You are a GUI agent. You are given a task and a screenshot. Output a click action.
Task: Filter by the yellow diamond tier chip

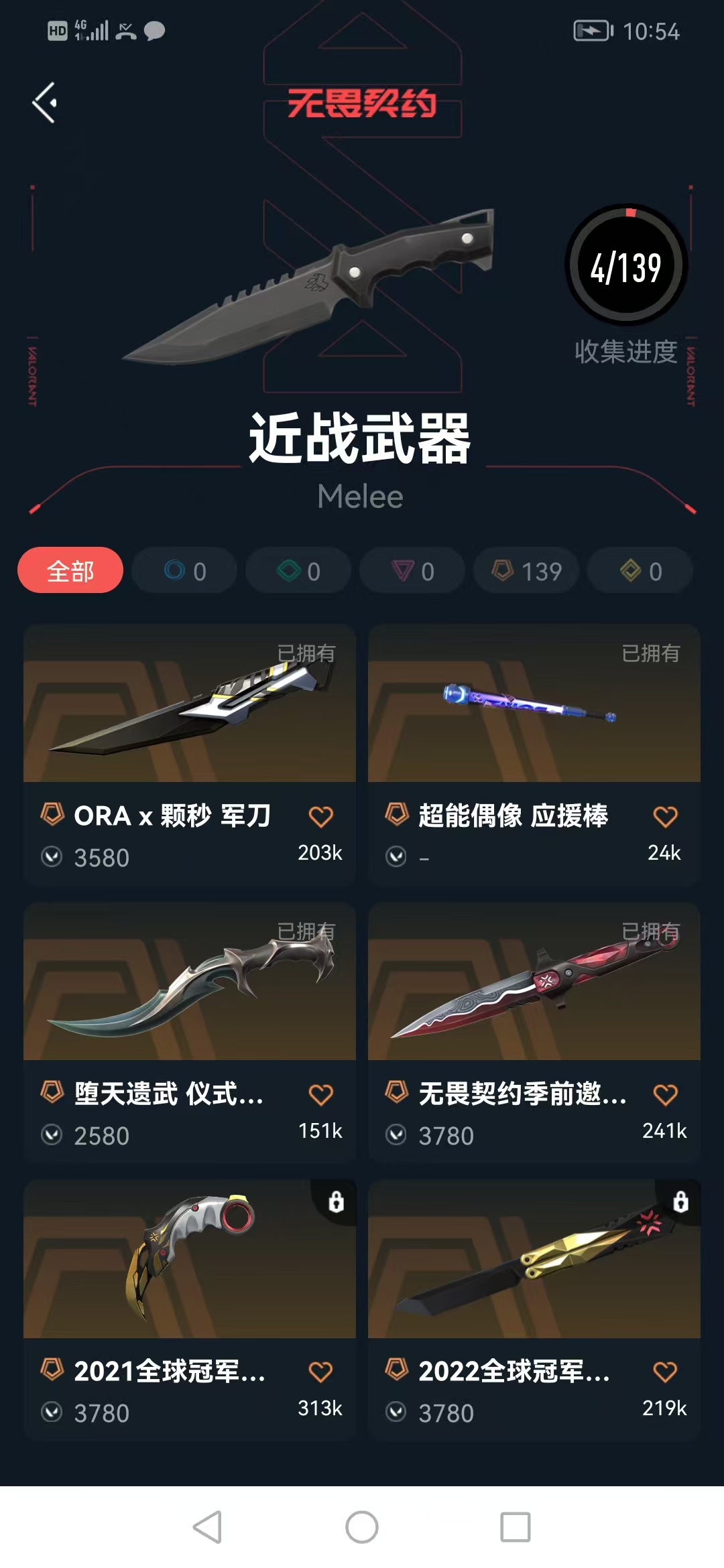[640, 571]
